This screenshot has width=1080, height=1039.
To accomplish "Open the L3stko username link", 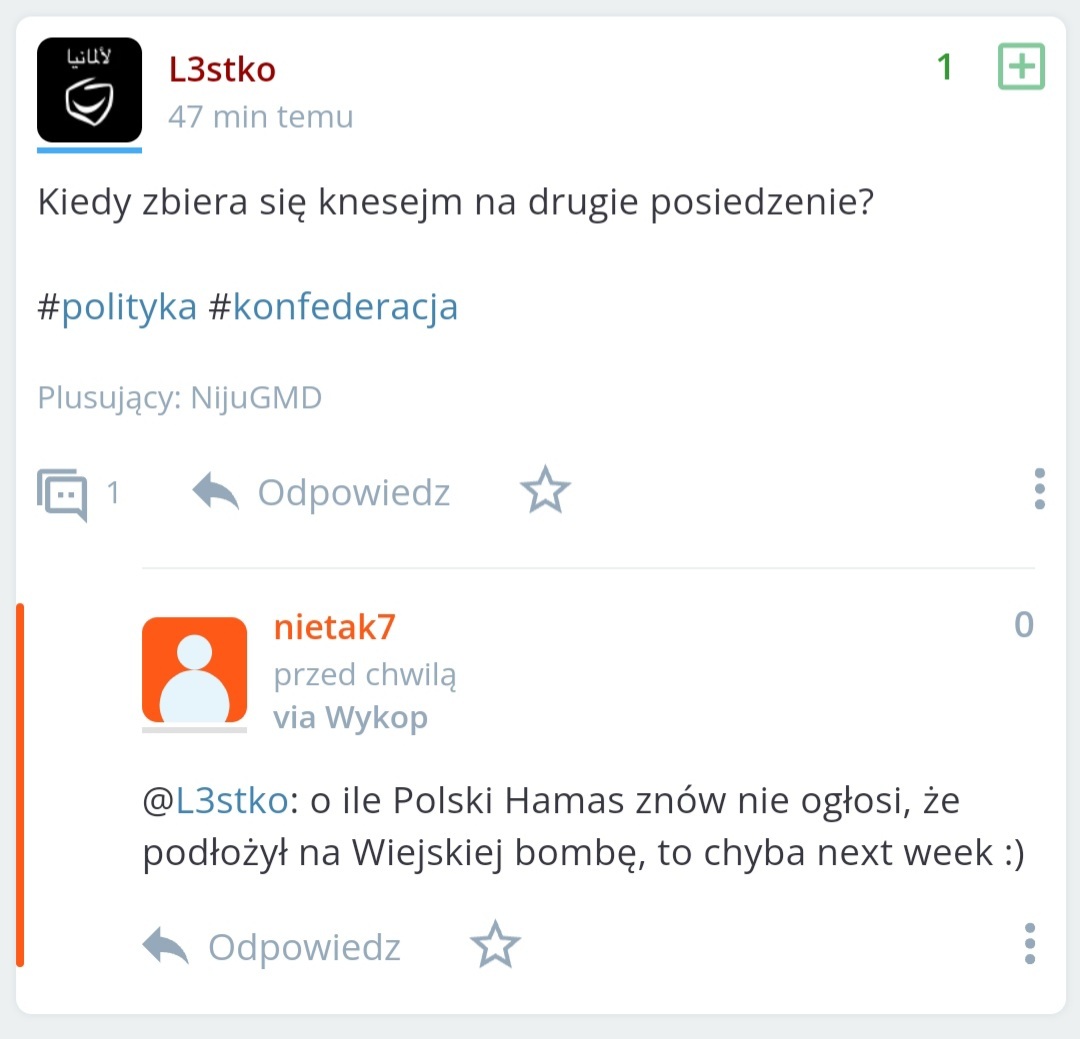I will tap(222, 69).
